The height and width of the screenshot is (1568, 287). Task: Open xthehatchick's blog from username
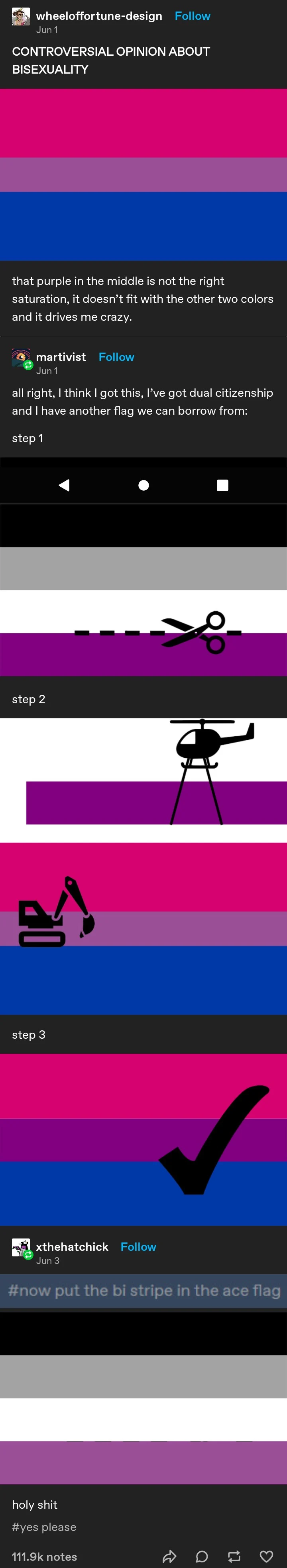click(72, 1246)
